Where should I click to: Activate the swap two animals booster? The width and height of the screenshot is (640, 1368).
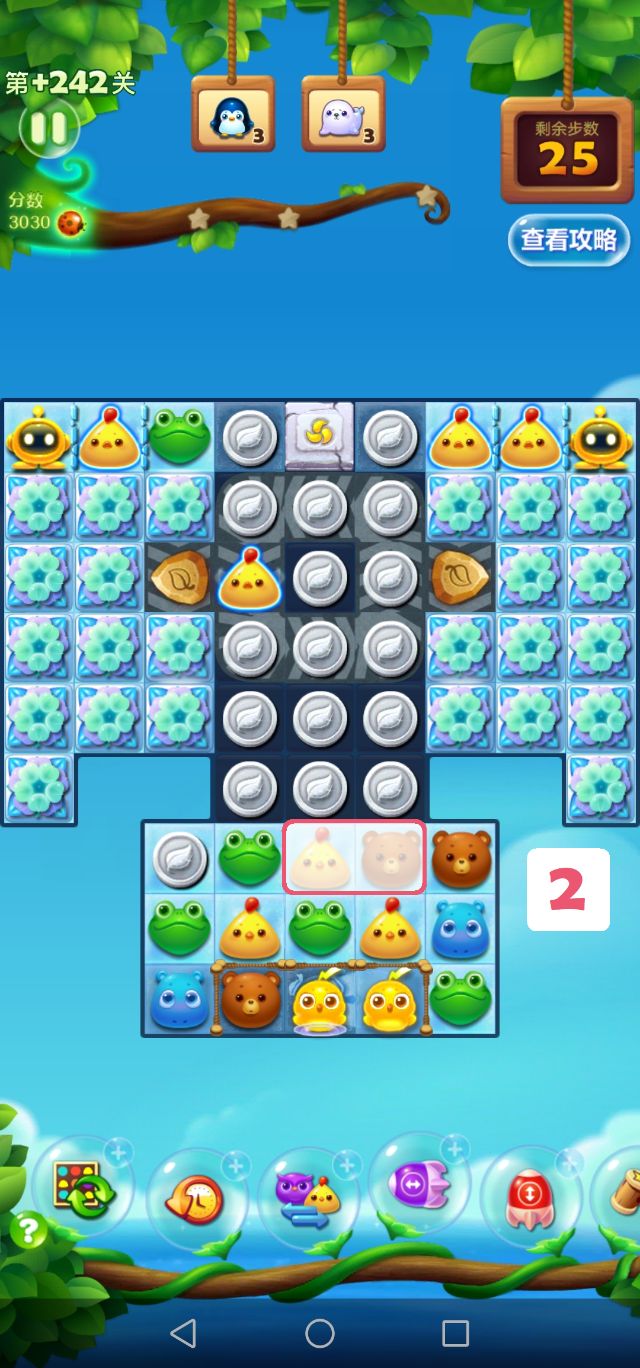307,1197
